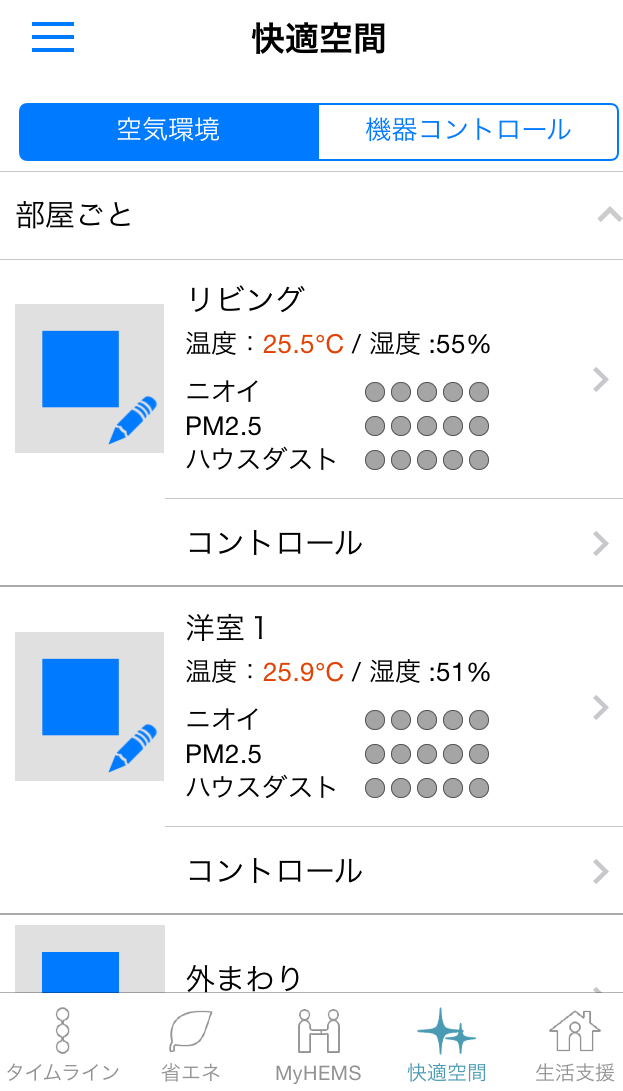623x1091 pixels.
Task: Edit the 洋室１ room image
Action: 90,707
